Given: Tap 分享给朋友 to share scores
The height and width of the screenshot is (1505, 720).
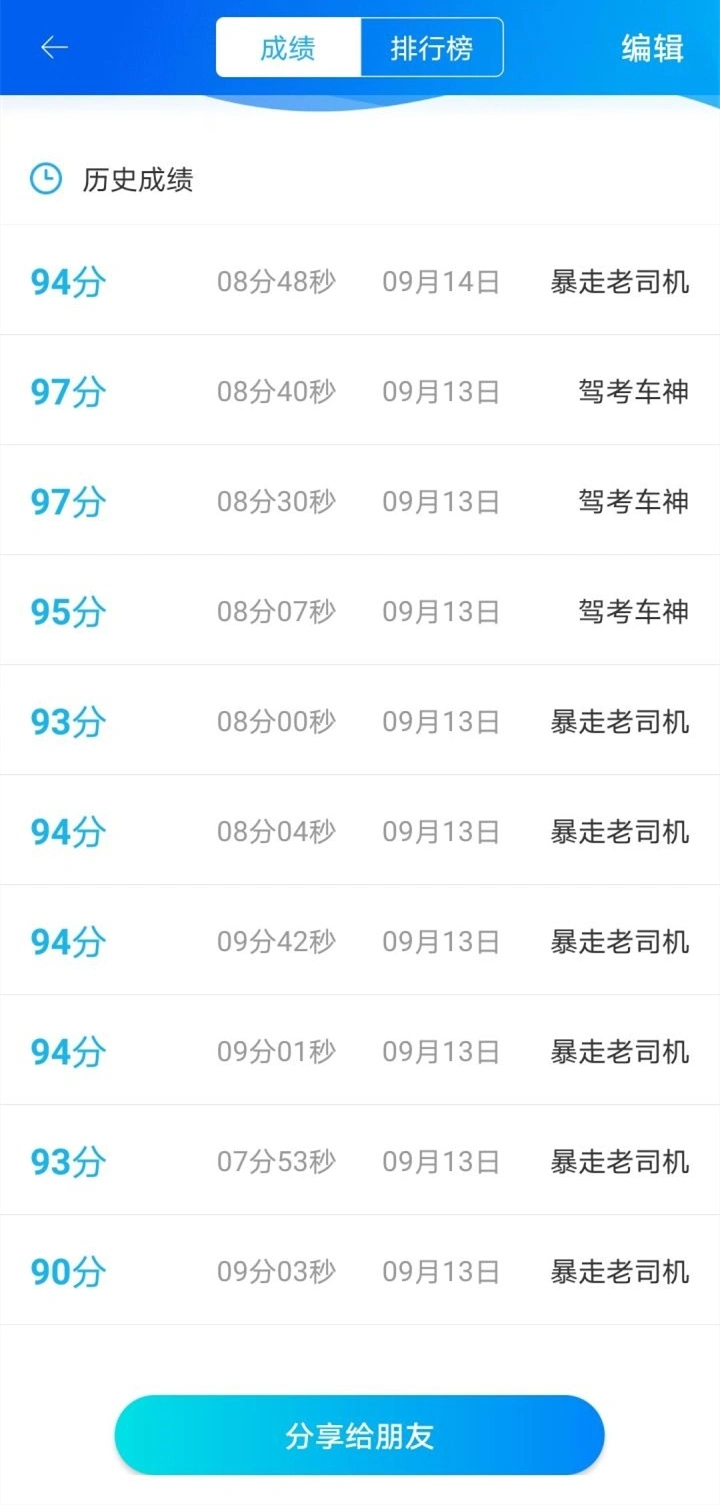Looking at the screenshot, I should [x=359, y=1436].
